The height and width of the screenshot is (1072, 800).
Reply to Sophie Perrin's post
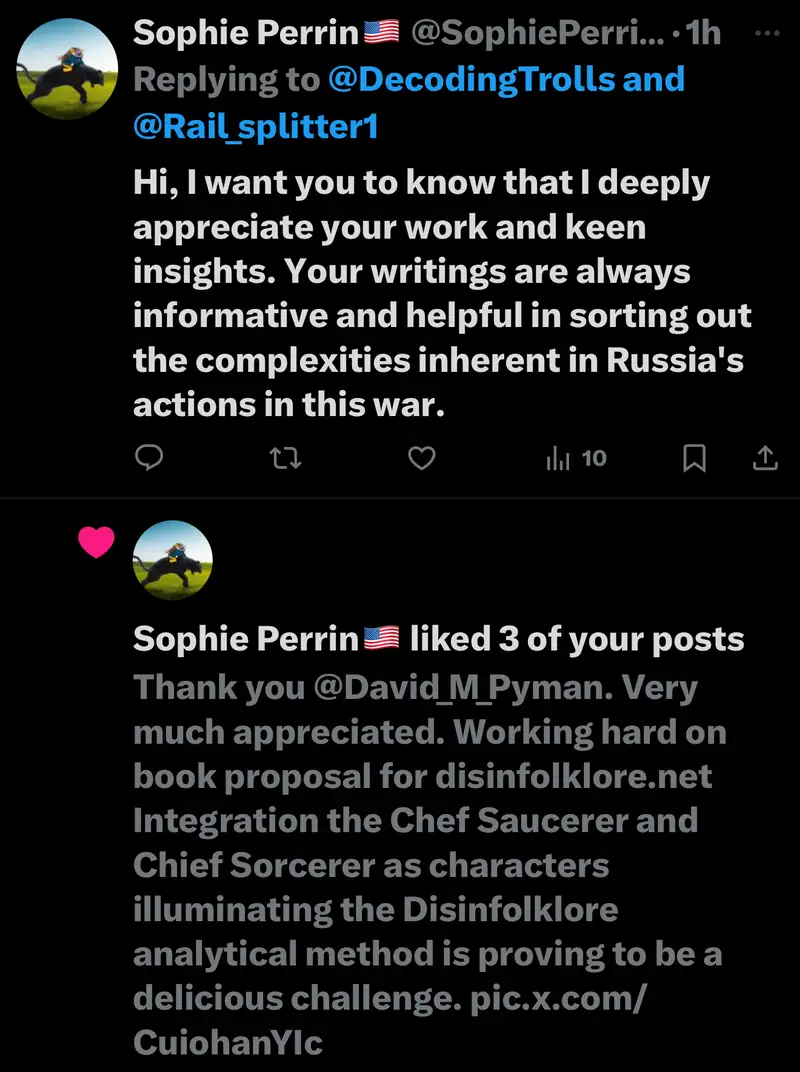tap(149, 458)
